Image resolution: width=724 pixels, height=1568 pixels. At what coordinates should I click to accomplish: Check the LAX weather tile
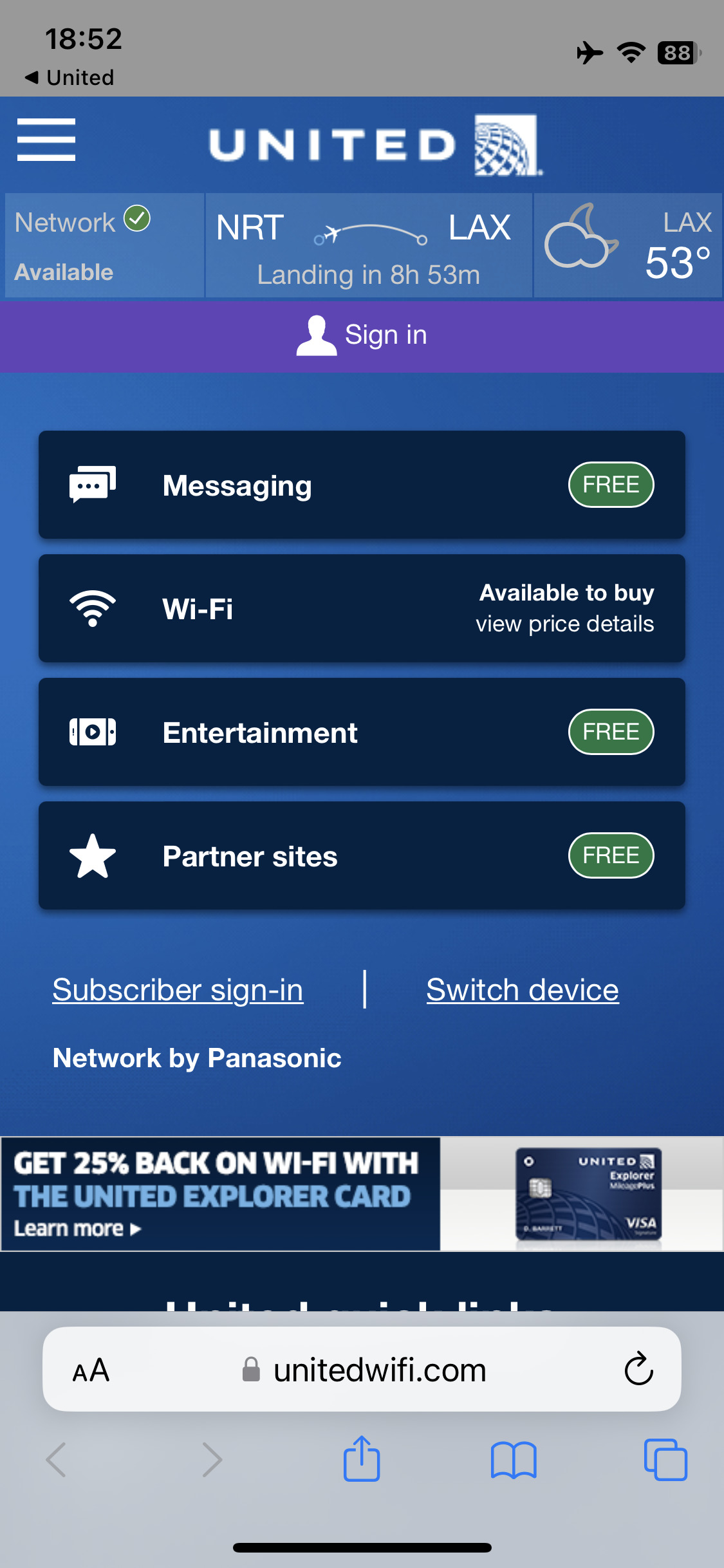627,246
